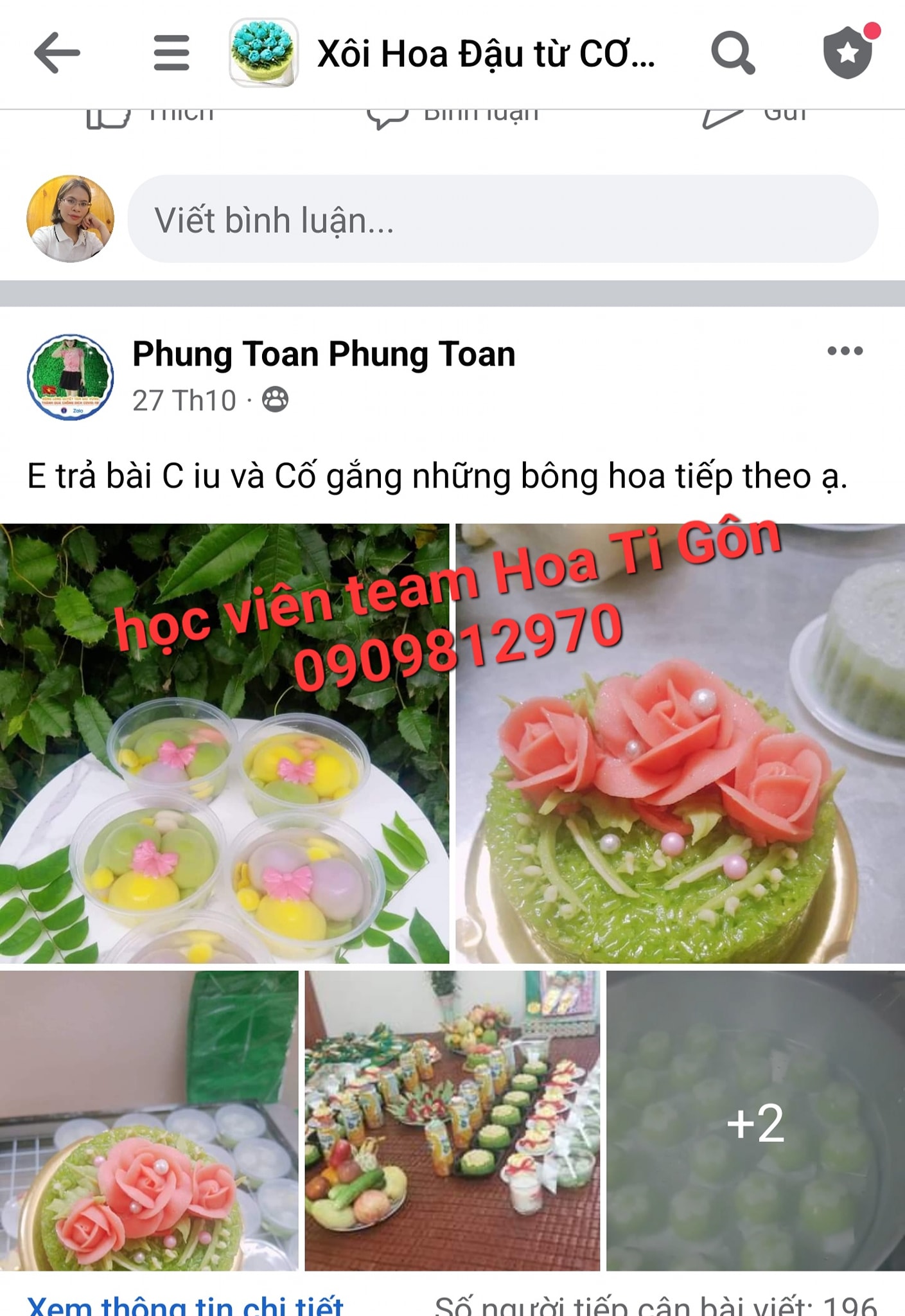The width and height of the screenshot is (905, 1316).
Task: Open the Xôi Hoa Đậu group page
Action: 486,54
